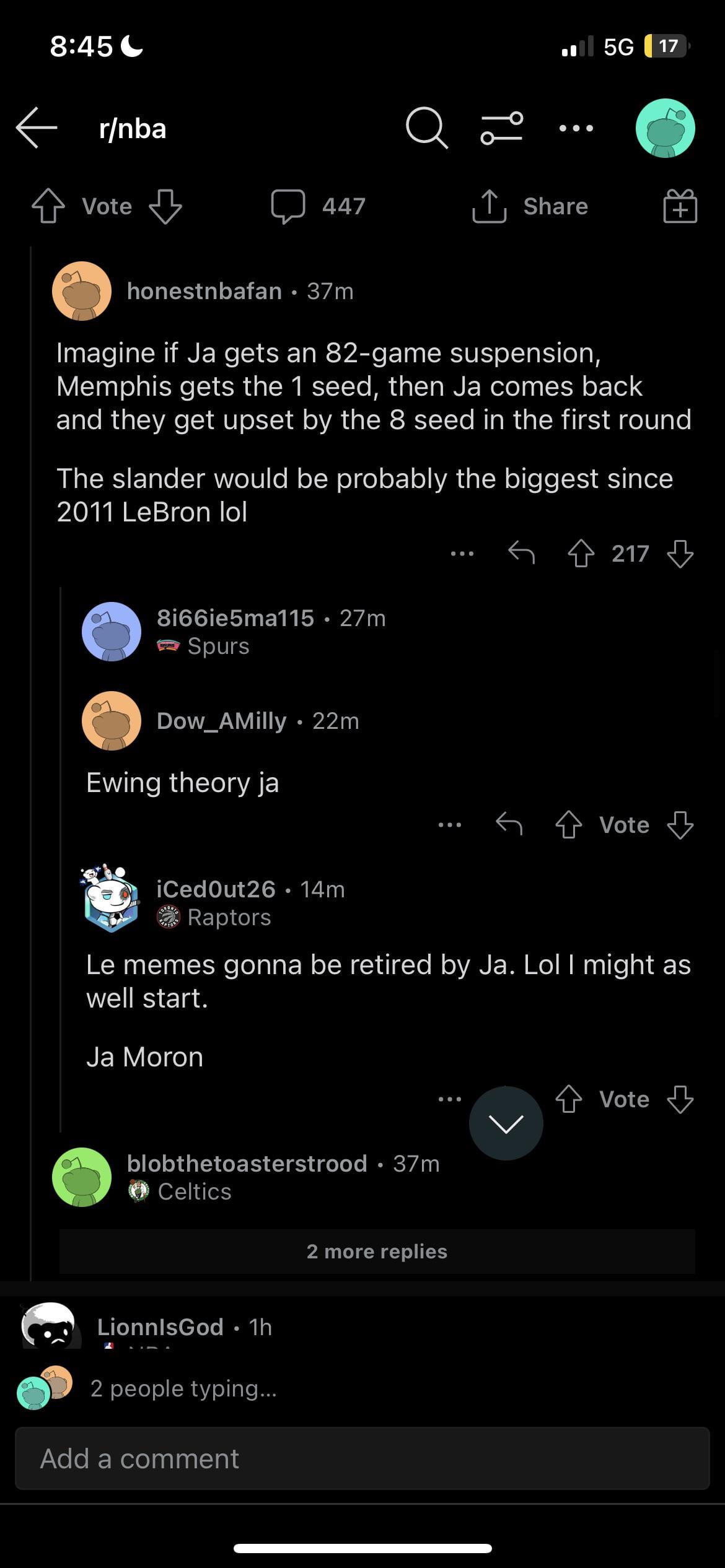Downvote the post

pos(165,206)
